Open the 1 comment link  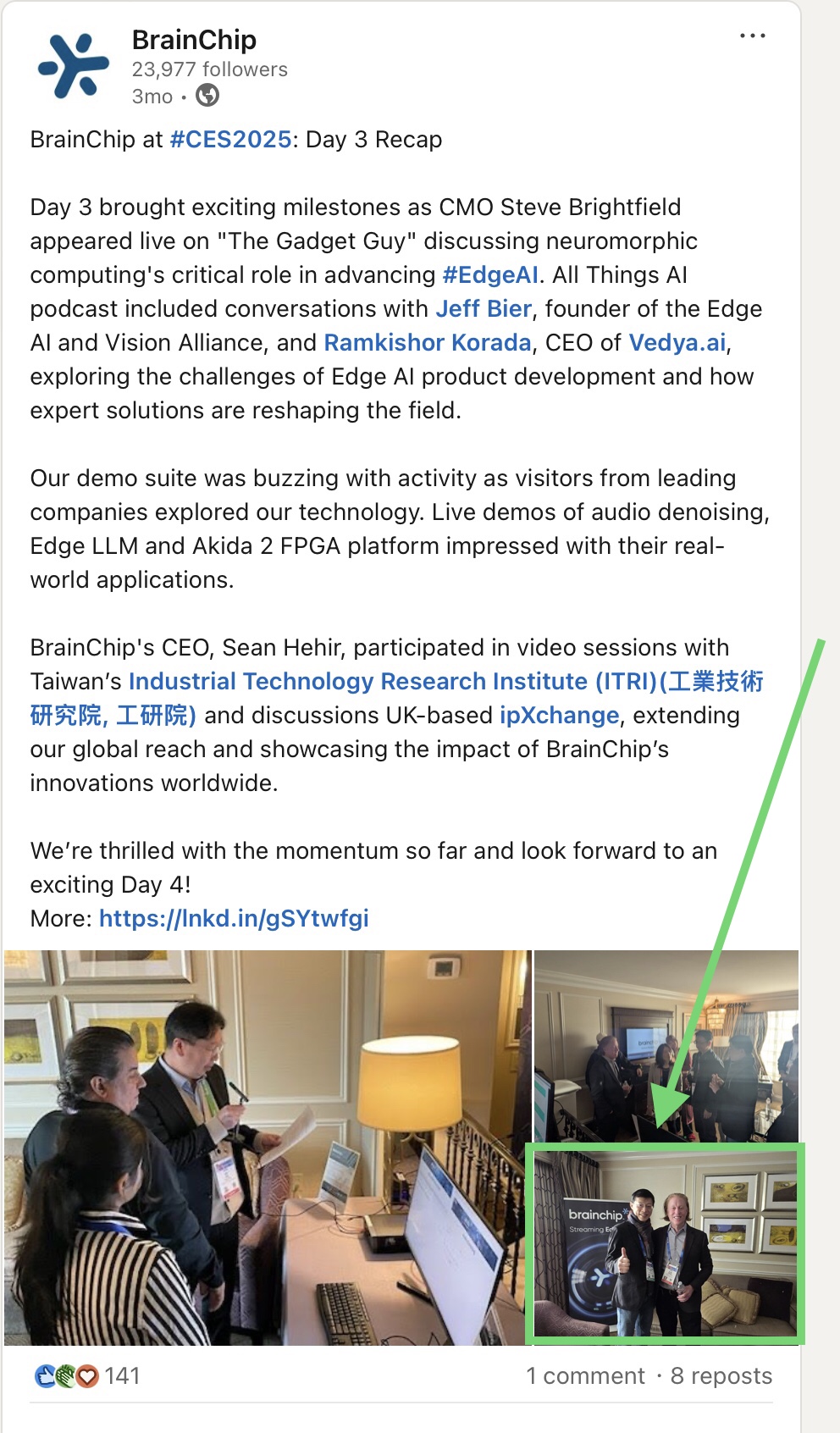point(585,1376)
